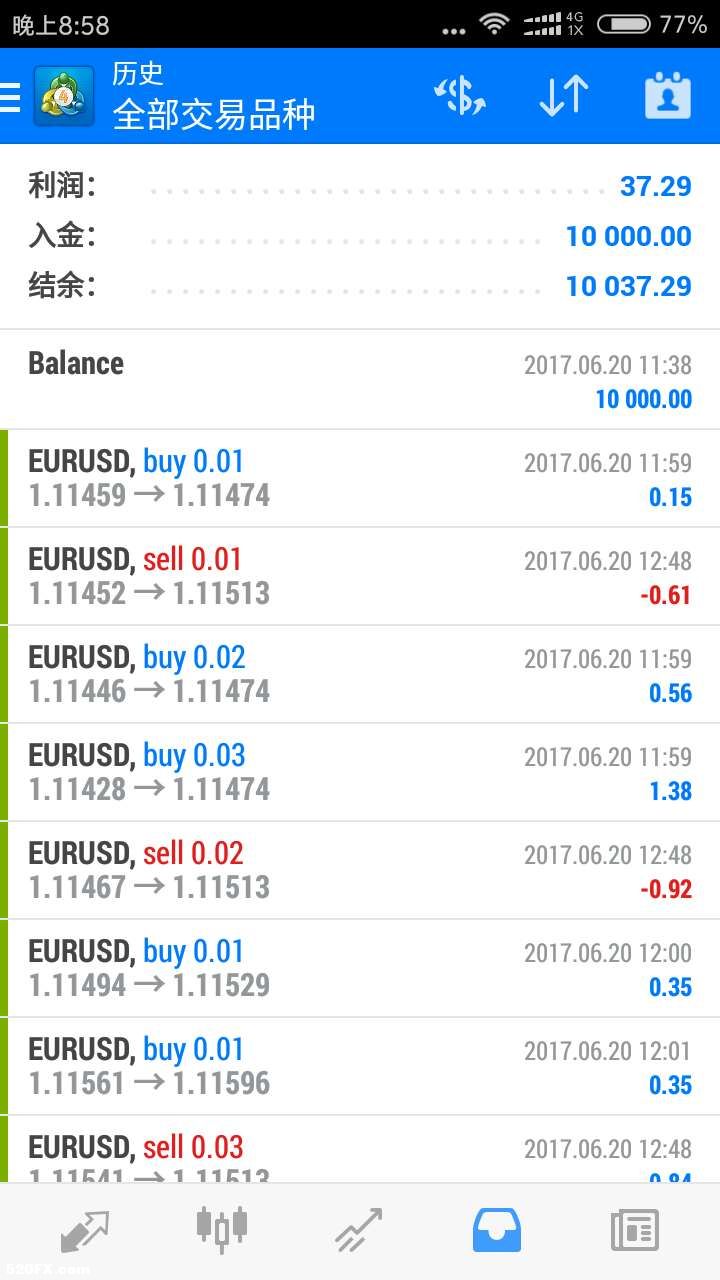This screenshot has width=720, height=1280.
Task: Switch to the candlestick chart tab
Action: [x=221, y=1229]
